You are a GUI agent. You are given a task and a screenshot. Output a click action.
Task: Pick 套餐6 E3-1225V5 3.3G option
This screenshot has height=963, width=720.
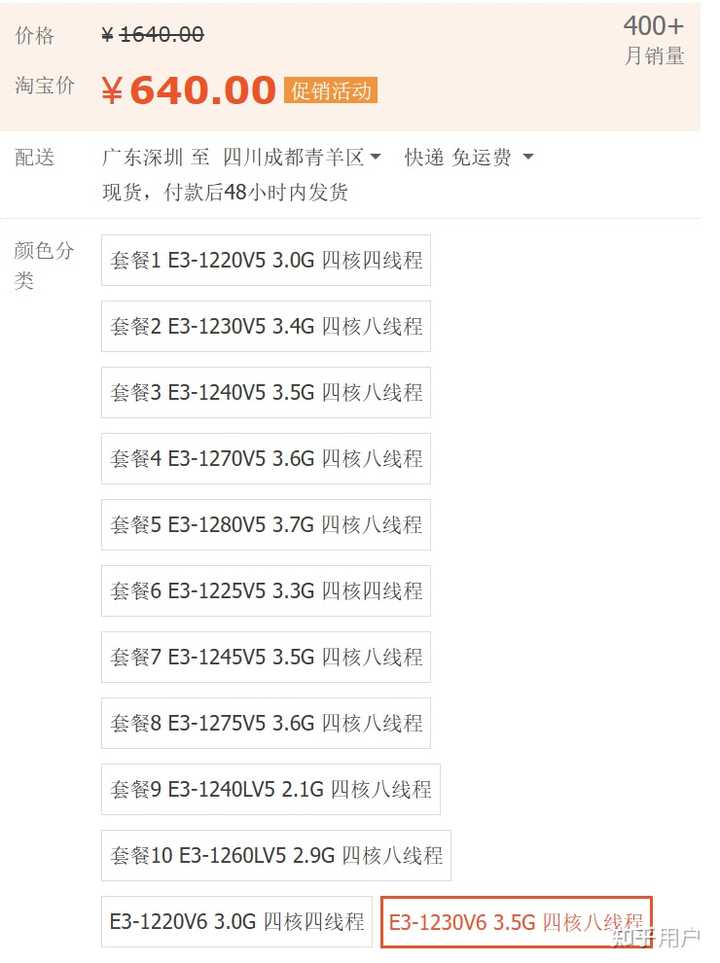266,590
